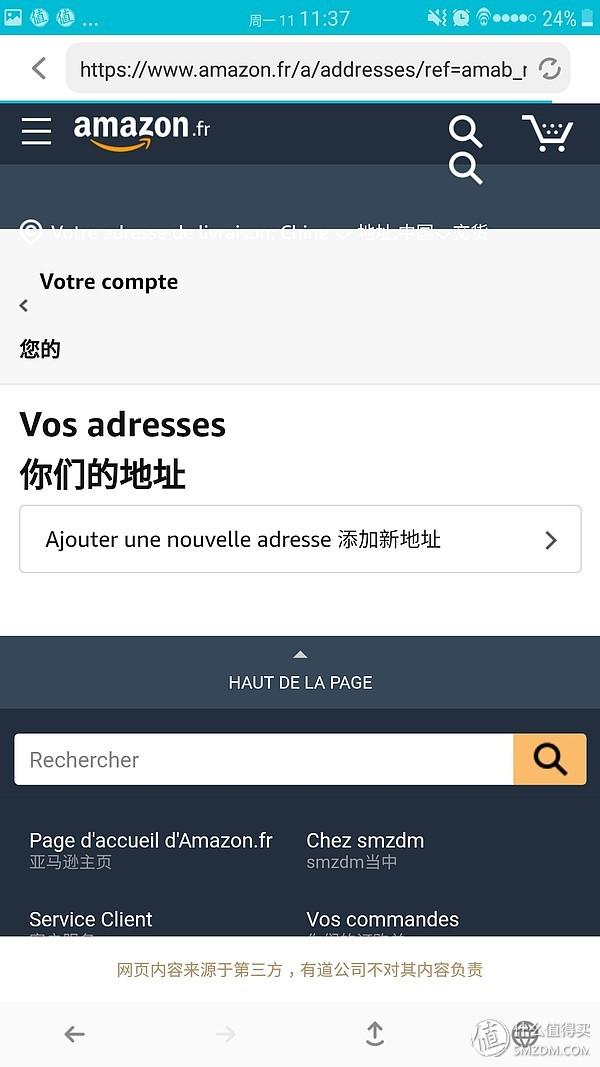Open Ajouter une nouvelle adresse
This screenshot has height=1067, width=600.
pos(300,539)
